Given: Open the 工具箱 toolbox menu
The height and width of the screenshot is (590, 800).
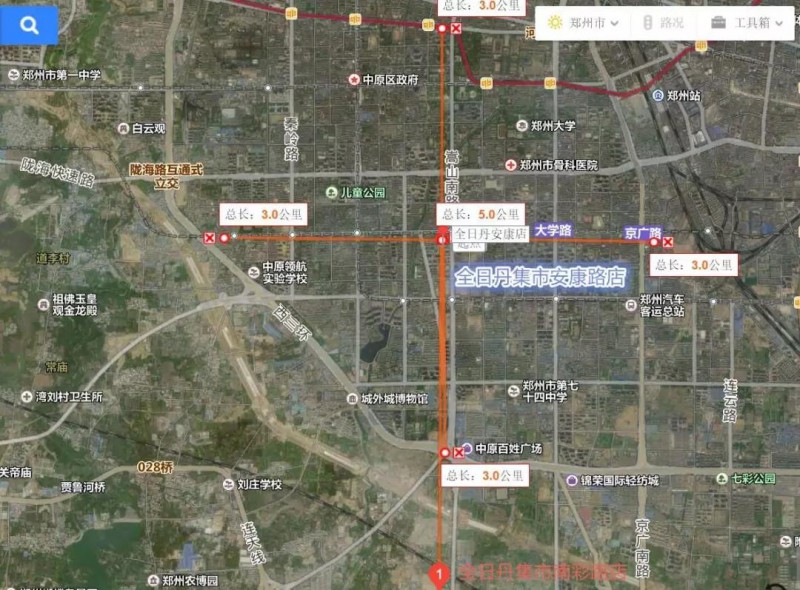Looking at the screenshot, I should [x=746, y=23].
